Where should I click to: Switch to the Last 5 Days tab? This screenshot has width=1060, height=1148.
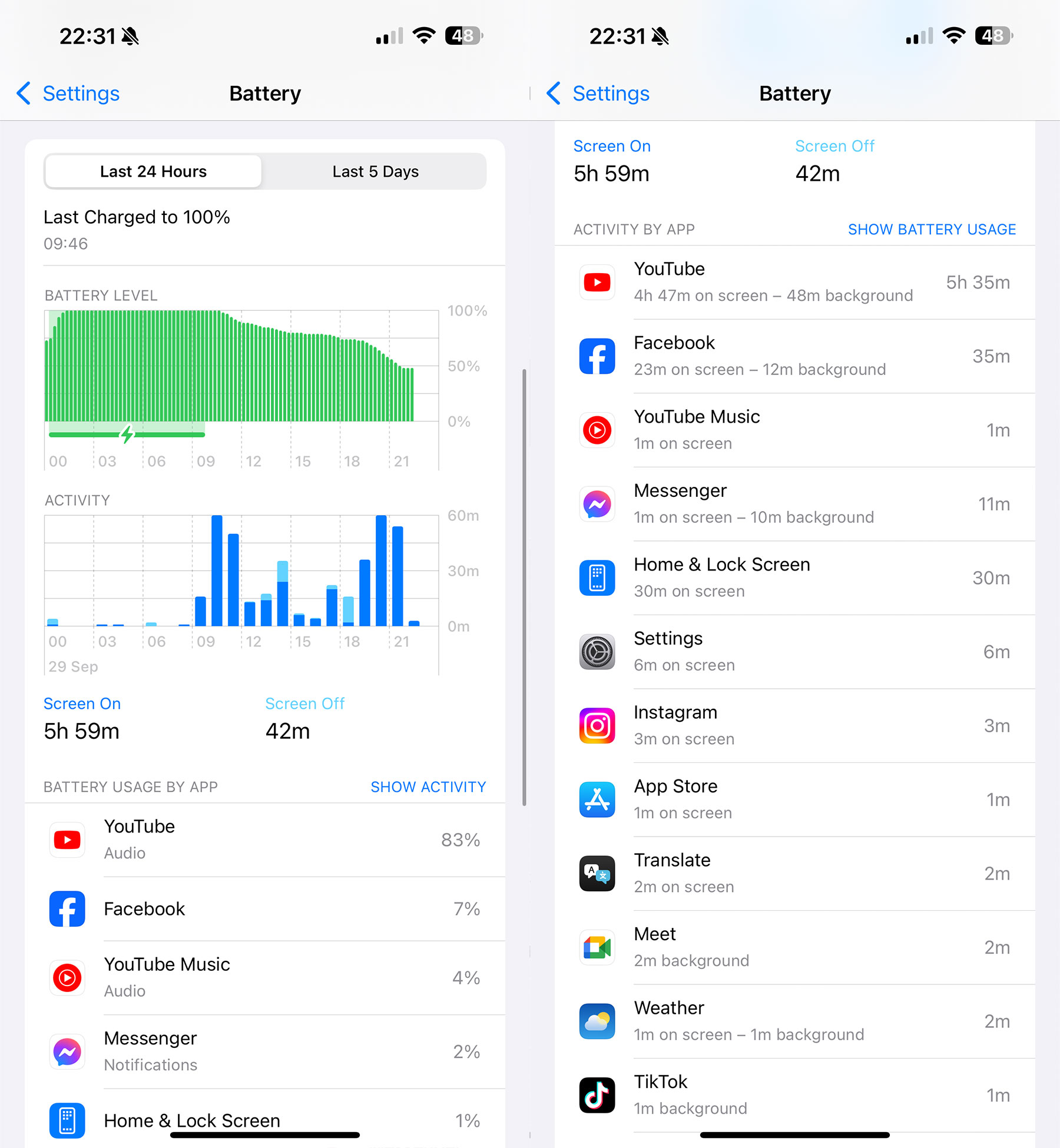pos(375,171)
